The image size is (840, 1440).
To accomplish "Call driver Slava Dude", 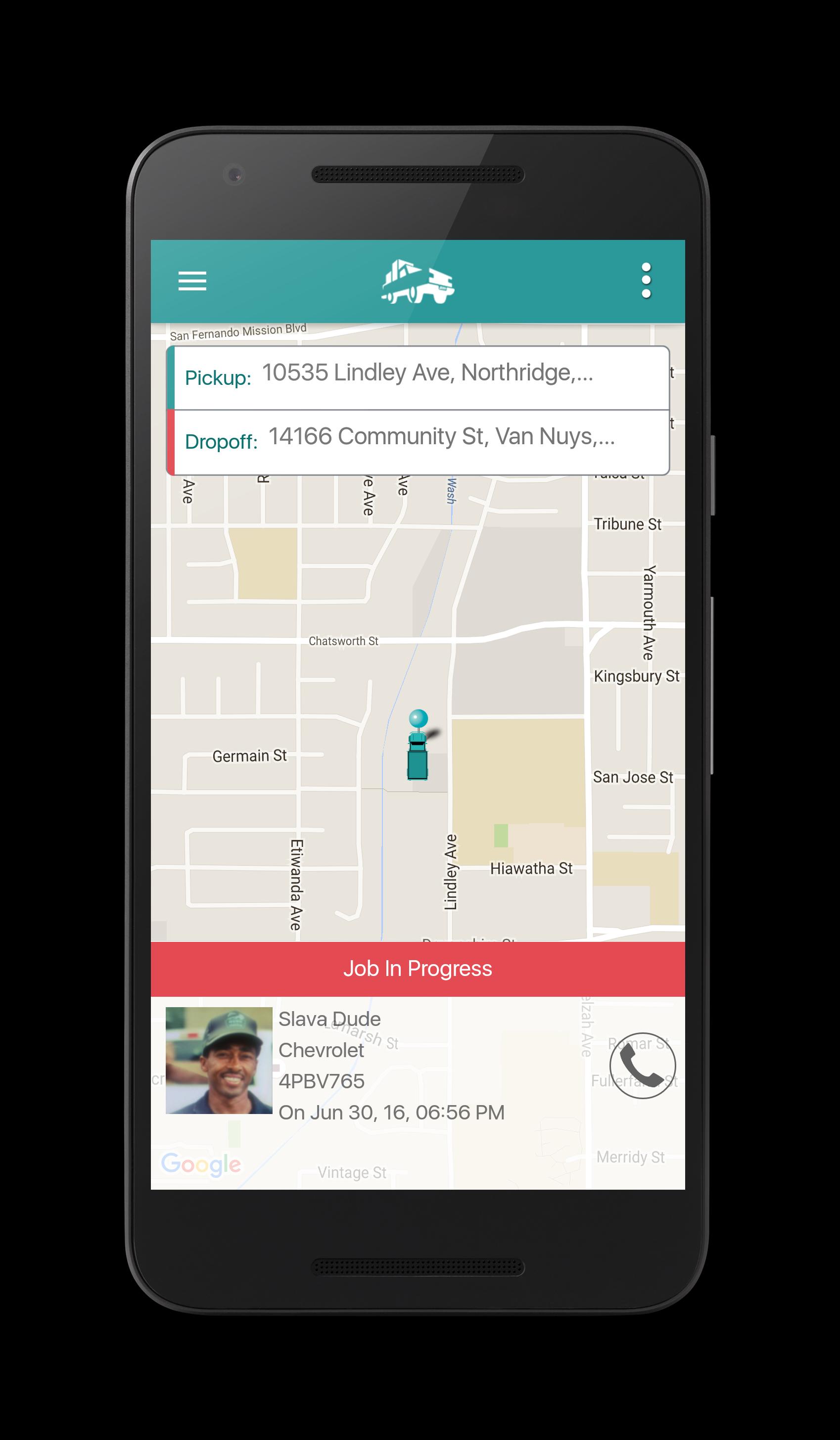I will (x=642, y=1065).
